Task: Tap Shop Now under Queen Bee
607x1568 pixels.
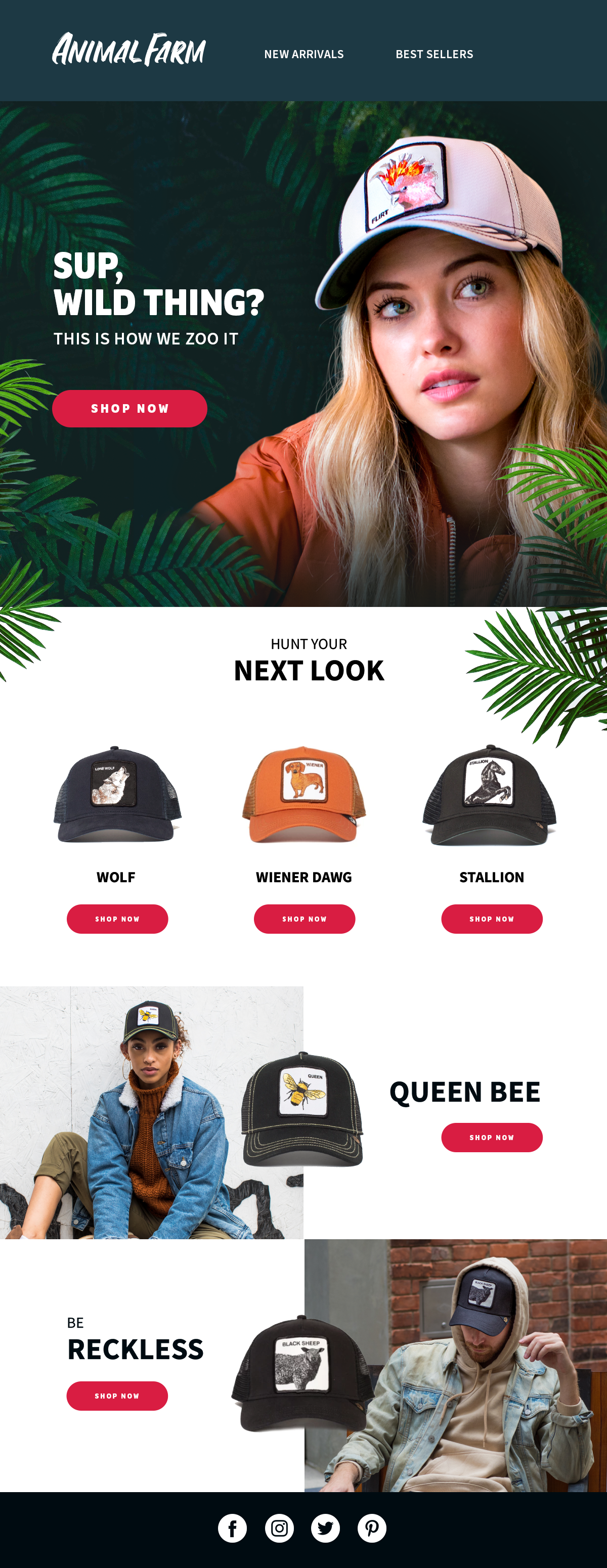Action: point(492,1137)
